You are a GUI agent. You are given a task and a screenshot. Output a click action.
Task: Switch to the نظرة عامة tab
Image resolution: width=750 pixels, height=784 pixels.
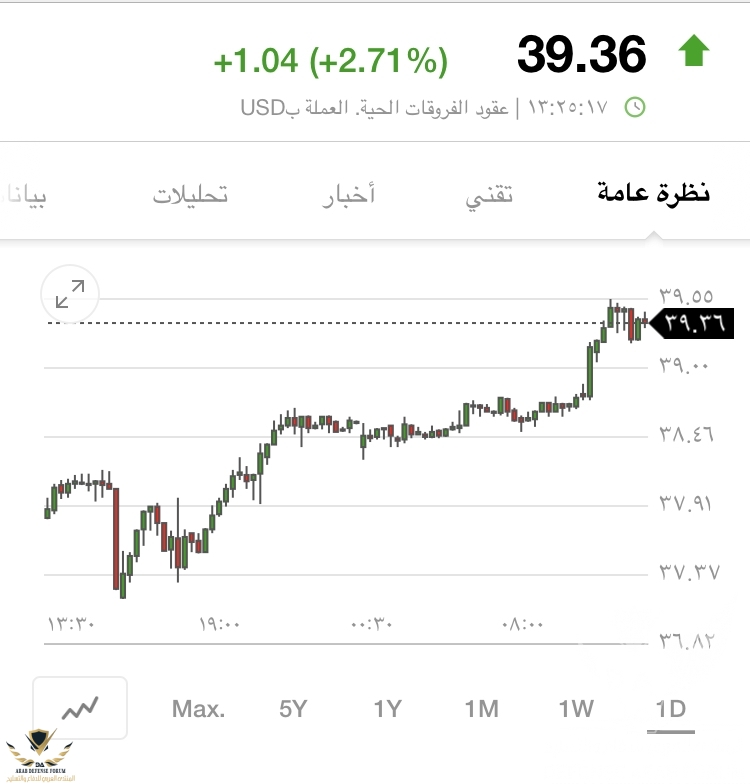pos(653,193)
